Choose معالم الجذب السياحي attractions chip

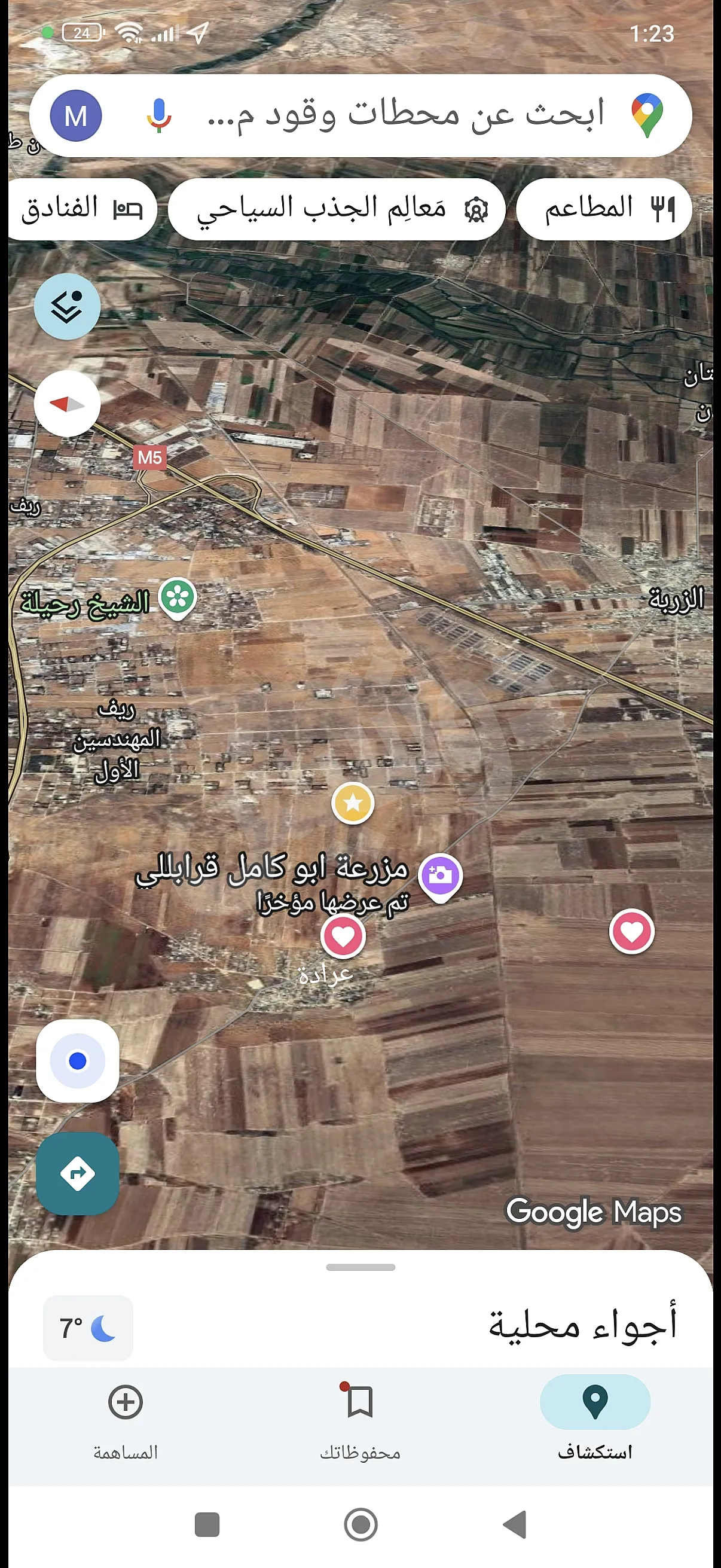pyautogui.click(x=338, y=208)
